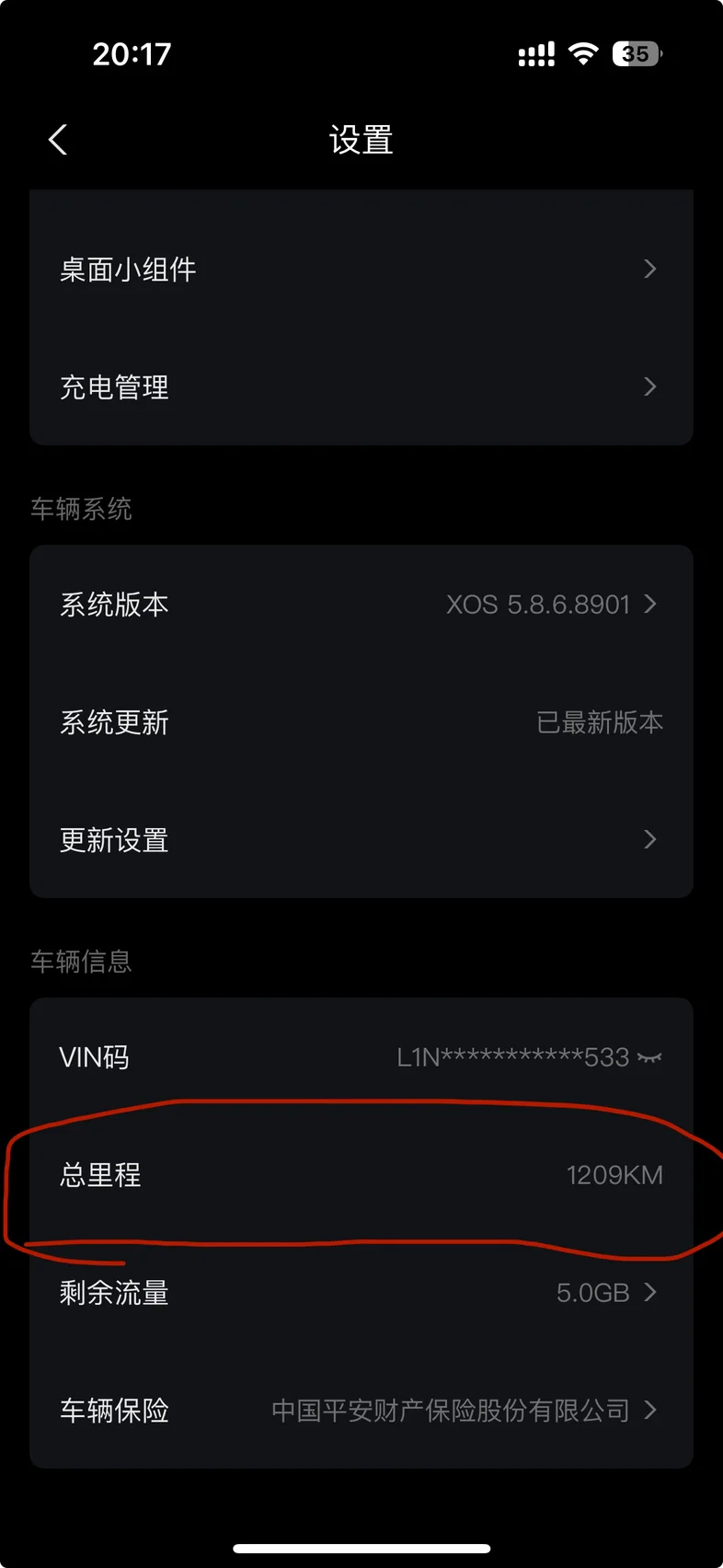The image size is (723, 1568).
Task: Go back from the 设置 page
Action: pos(58,140)
